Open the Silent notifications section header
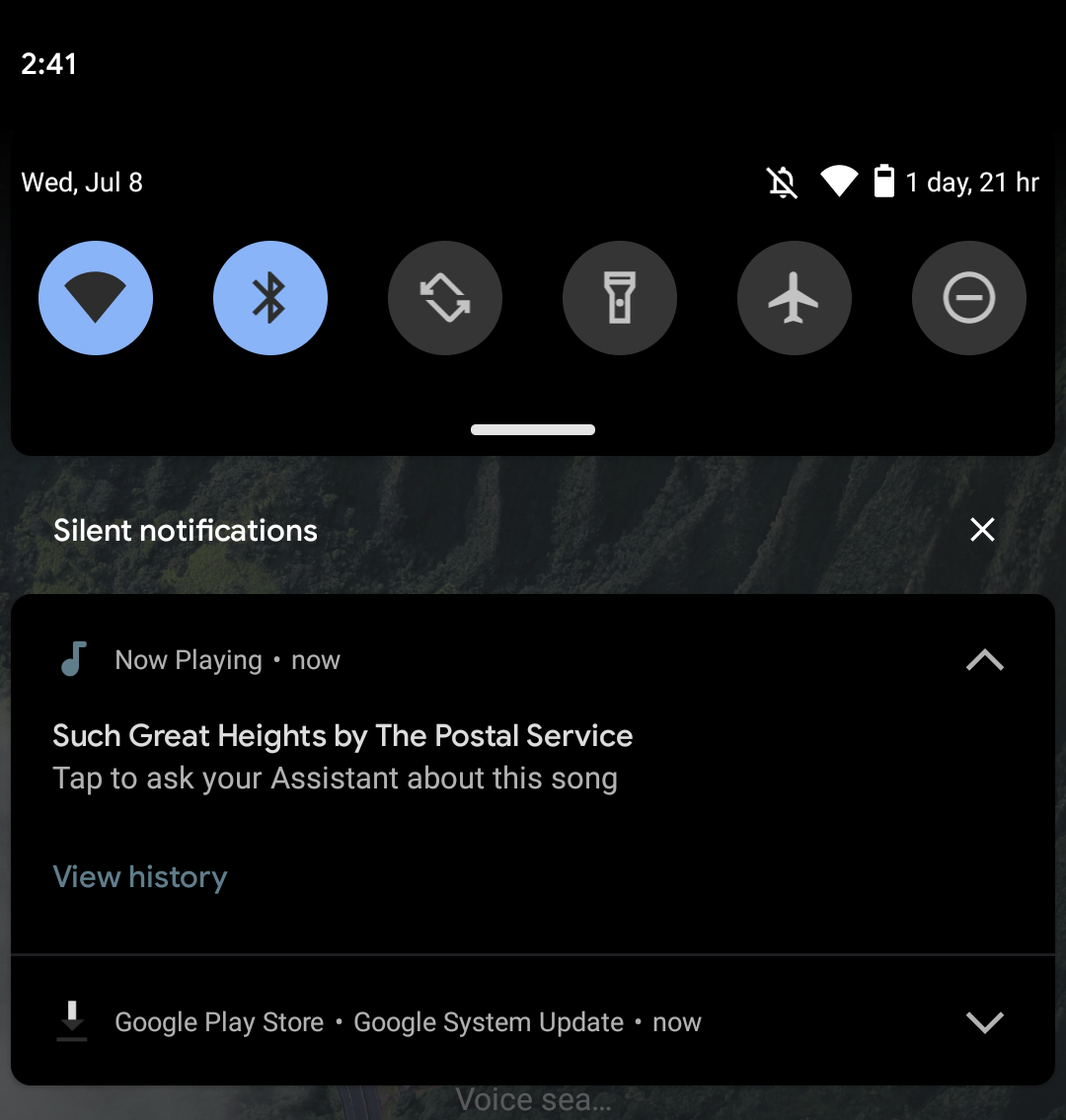This screenshot has height=1120, width=1066. pyautogui.click(x=185, y=530)
